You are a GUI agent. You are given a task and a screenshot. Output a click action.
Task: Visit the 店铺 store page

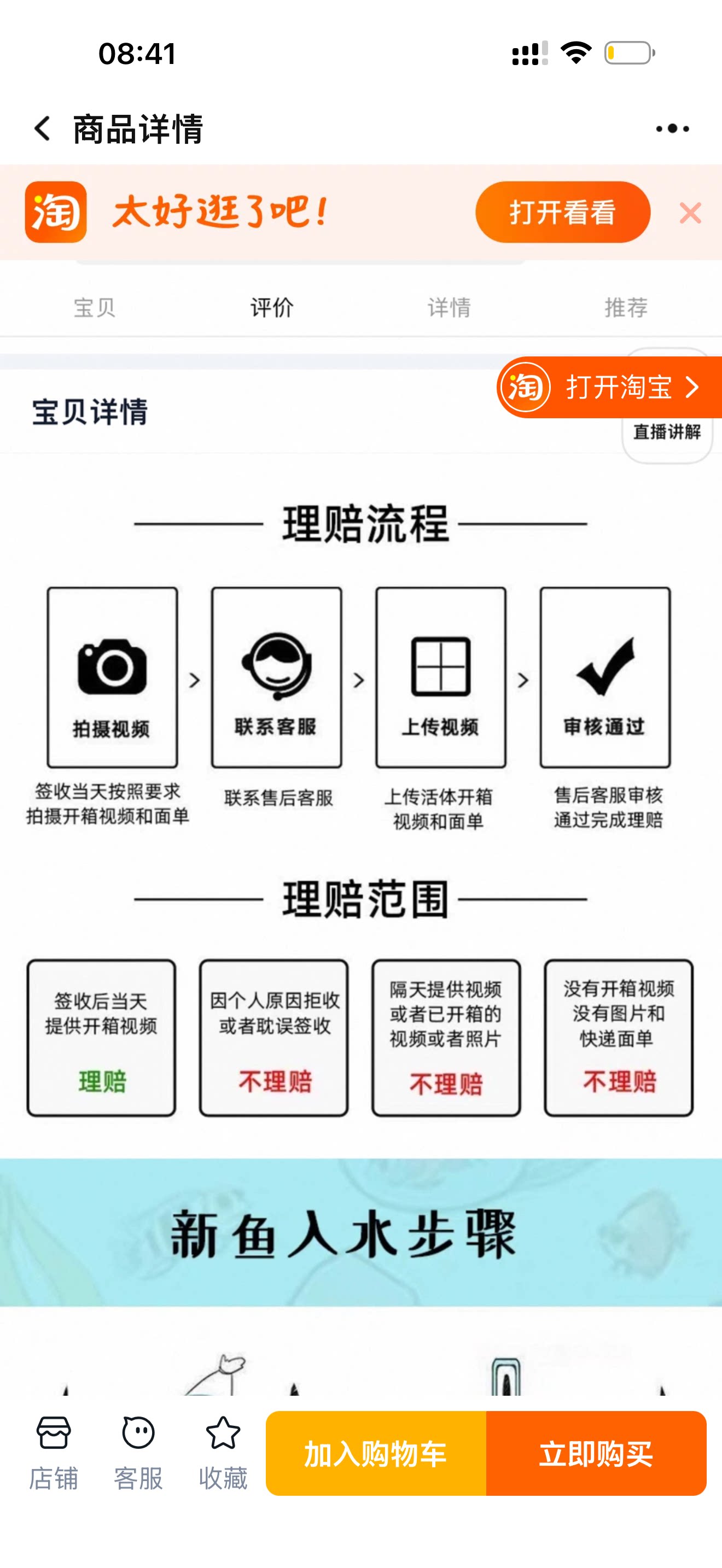click(54, 1454)
